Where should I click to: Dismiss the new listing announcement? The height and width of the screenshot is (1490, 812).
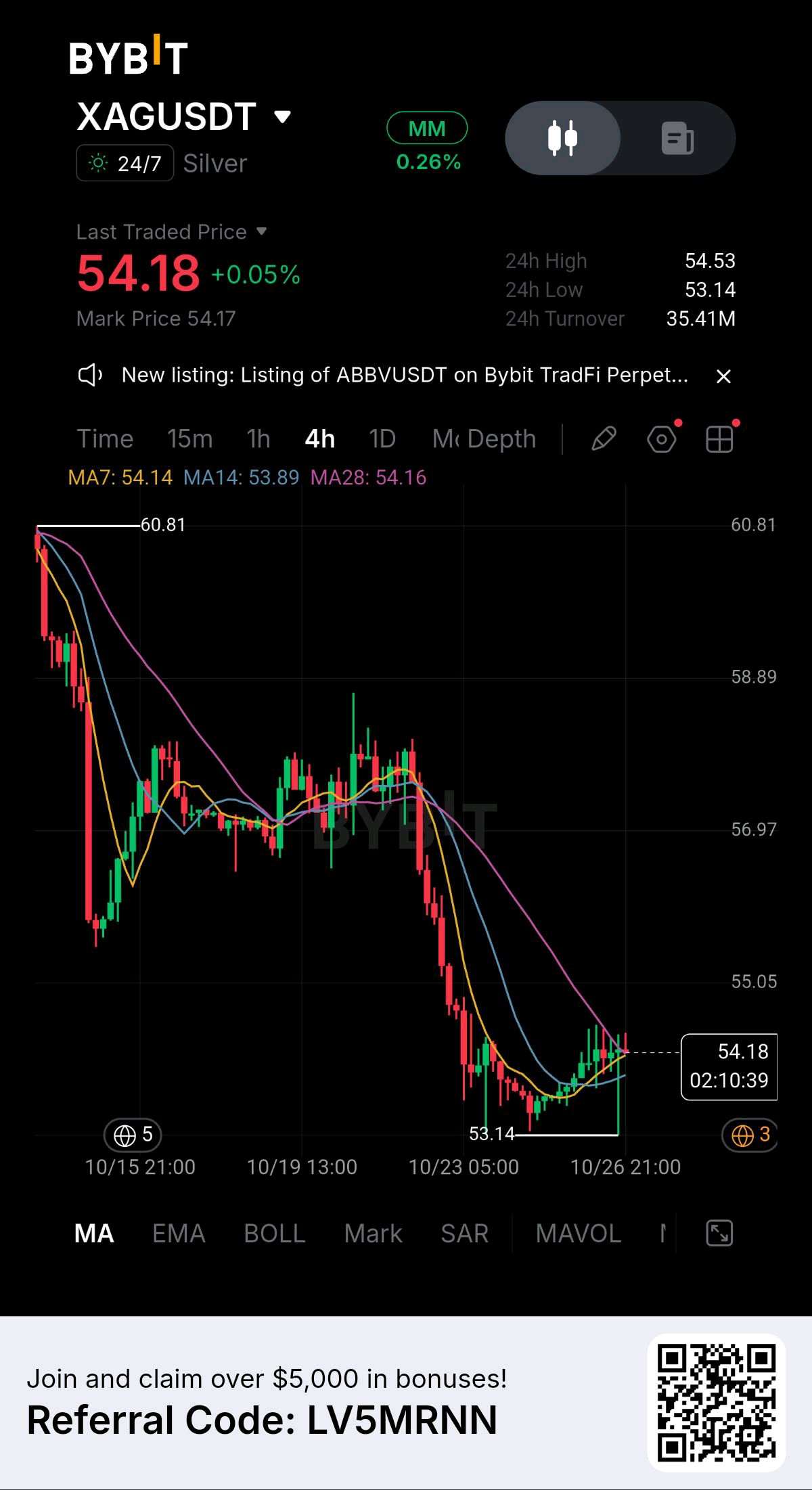tap(723, 376)
